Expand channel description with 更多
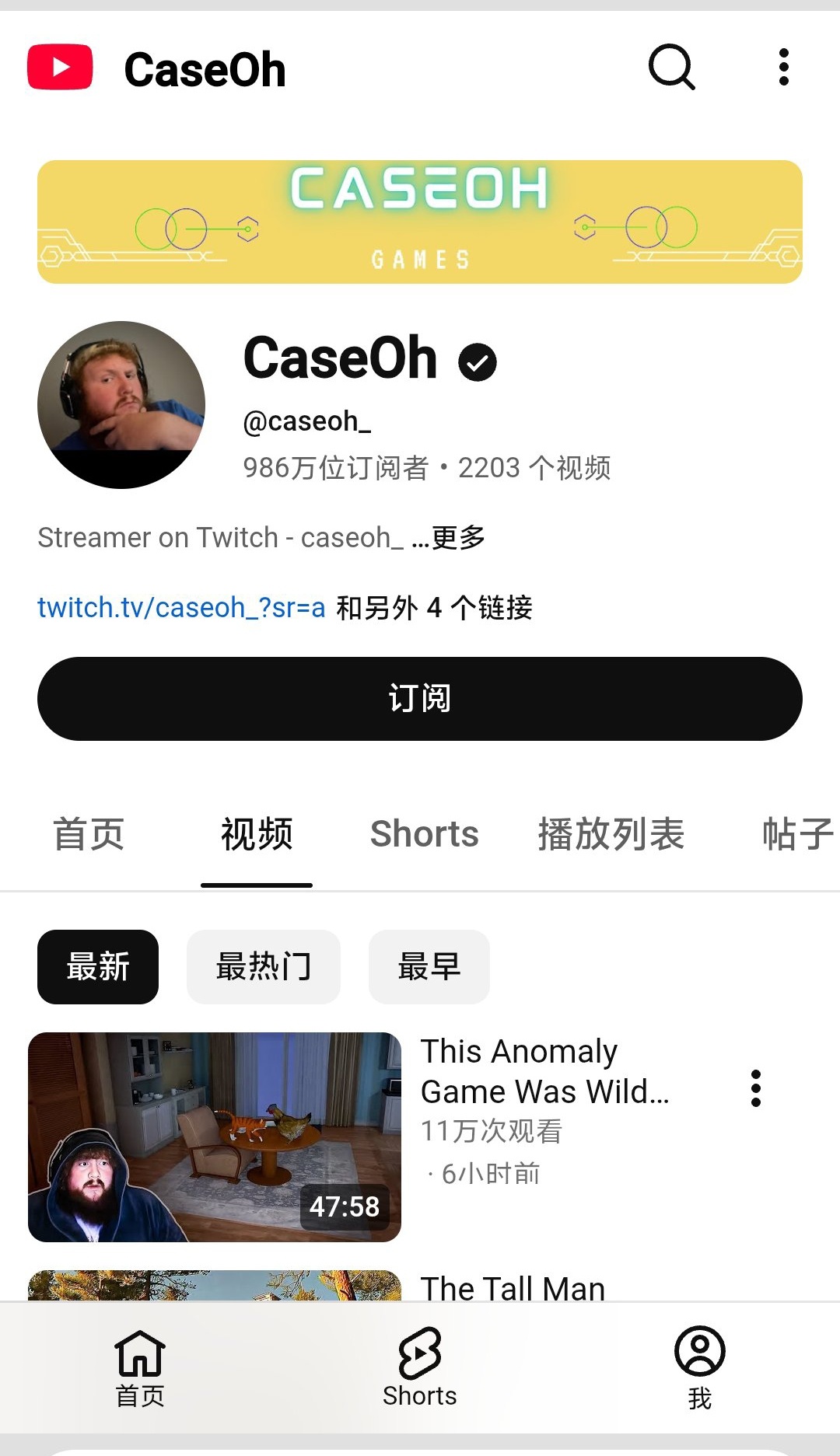 (458, 537)
